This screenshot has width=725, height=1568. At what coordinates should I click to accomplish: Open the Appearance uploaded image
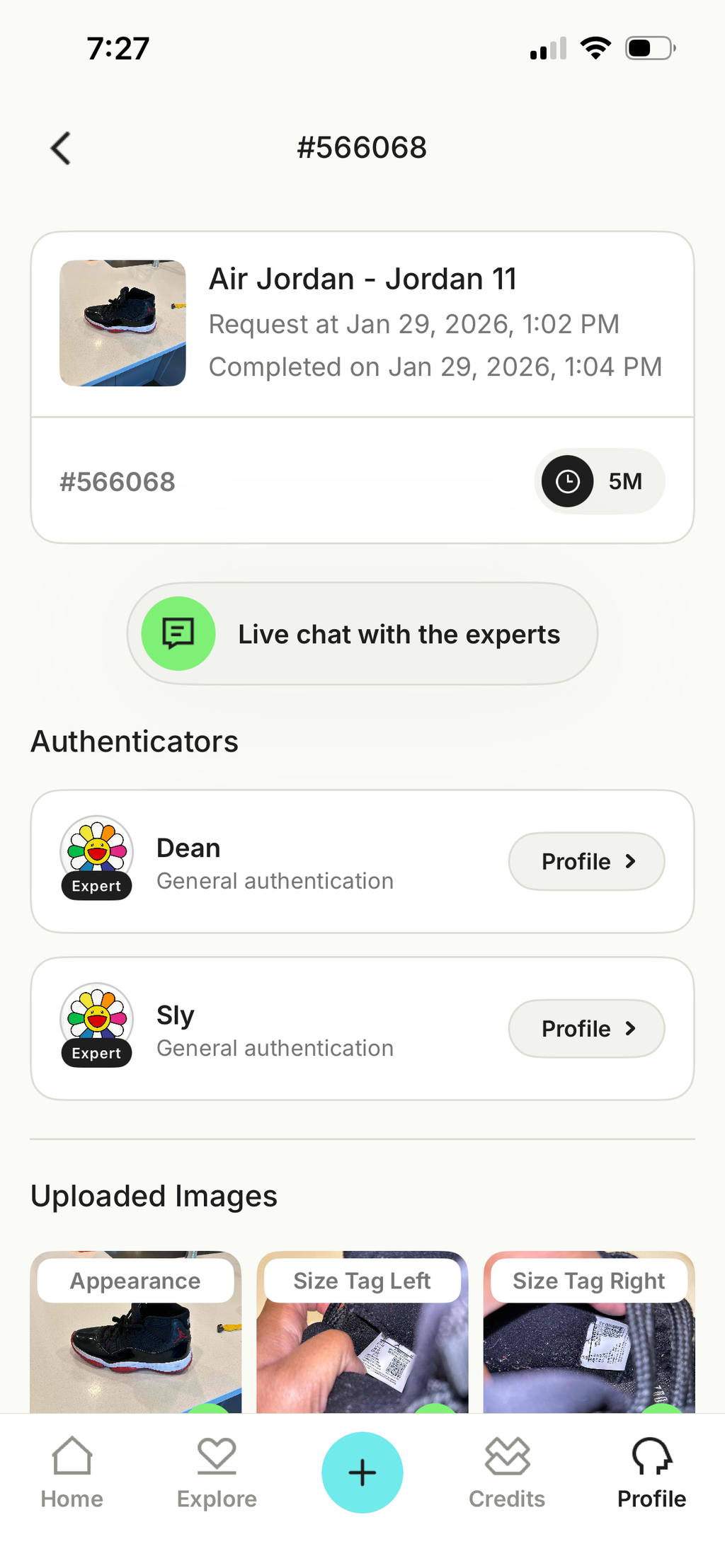pyautogui.click(x=135, y=1337)
